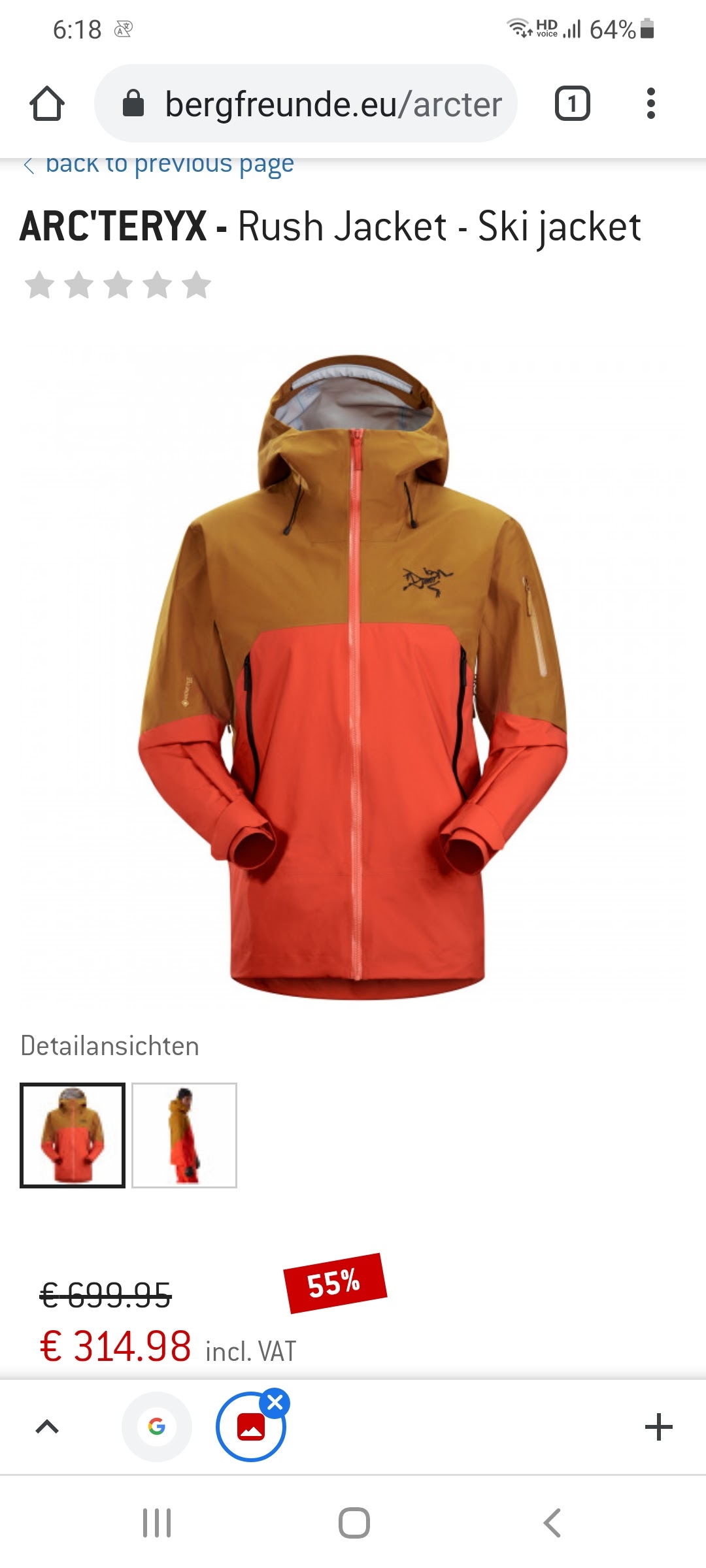
Task: Close the current tab with the X badge
Action: [275, 1403]
